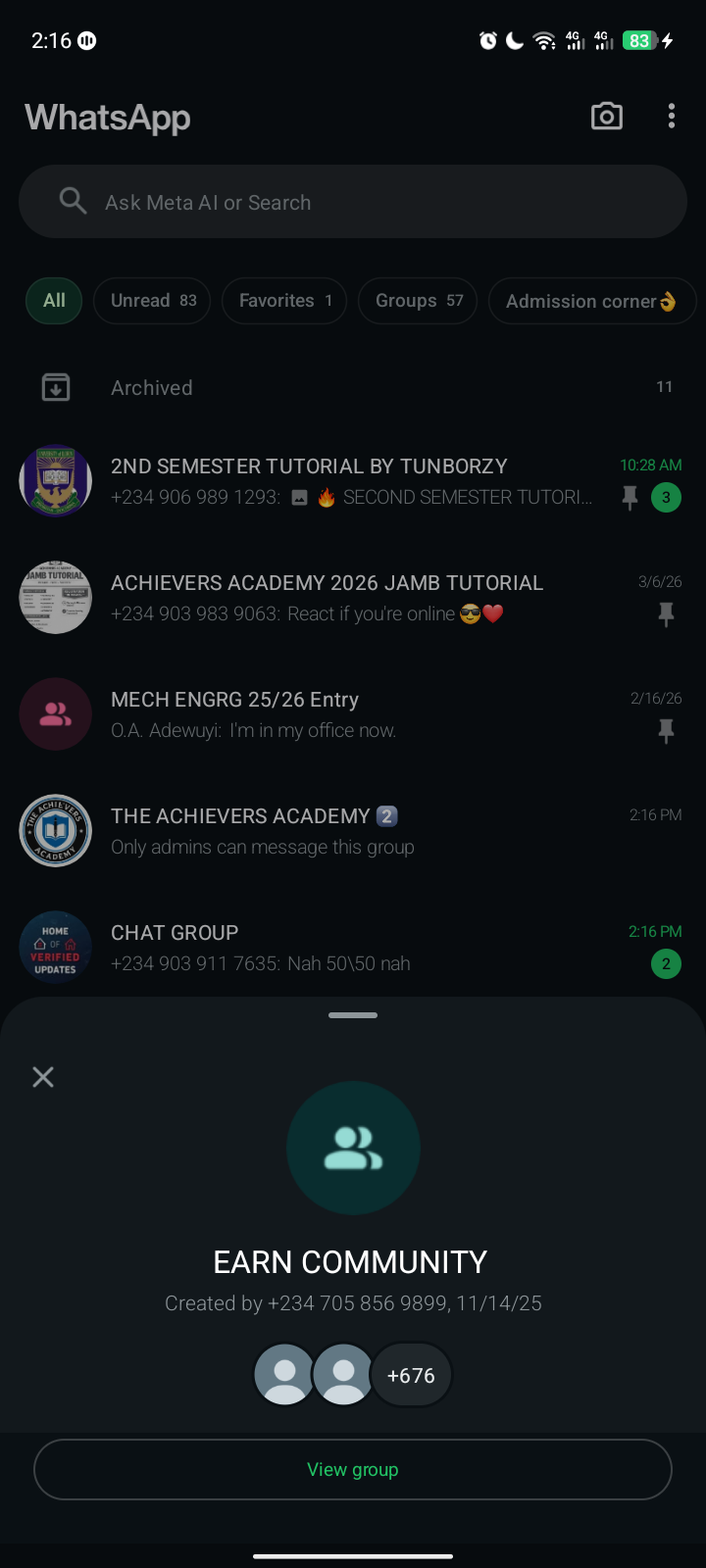Open THE ACHIEVERS ACADEMY 2 group chat
The height and width of the screenshot is (1568, 706).
pos(353,831)
